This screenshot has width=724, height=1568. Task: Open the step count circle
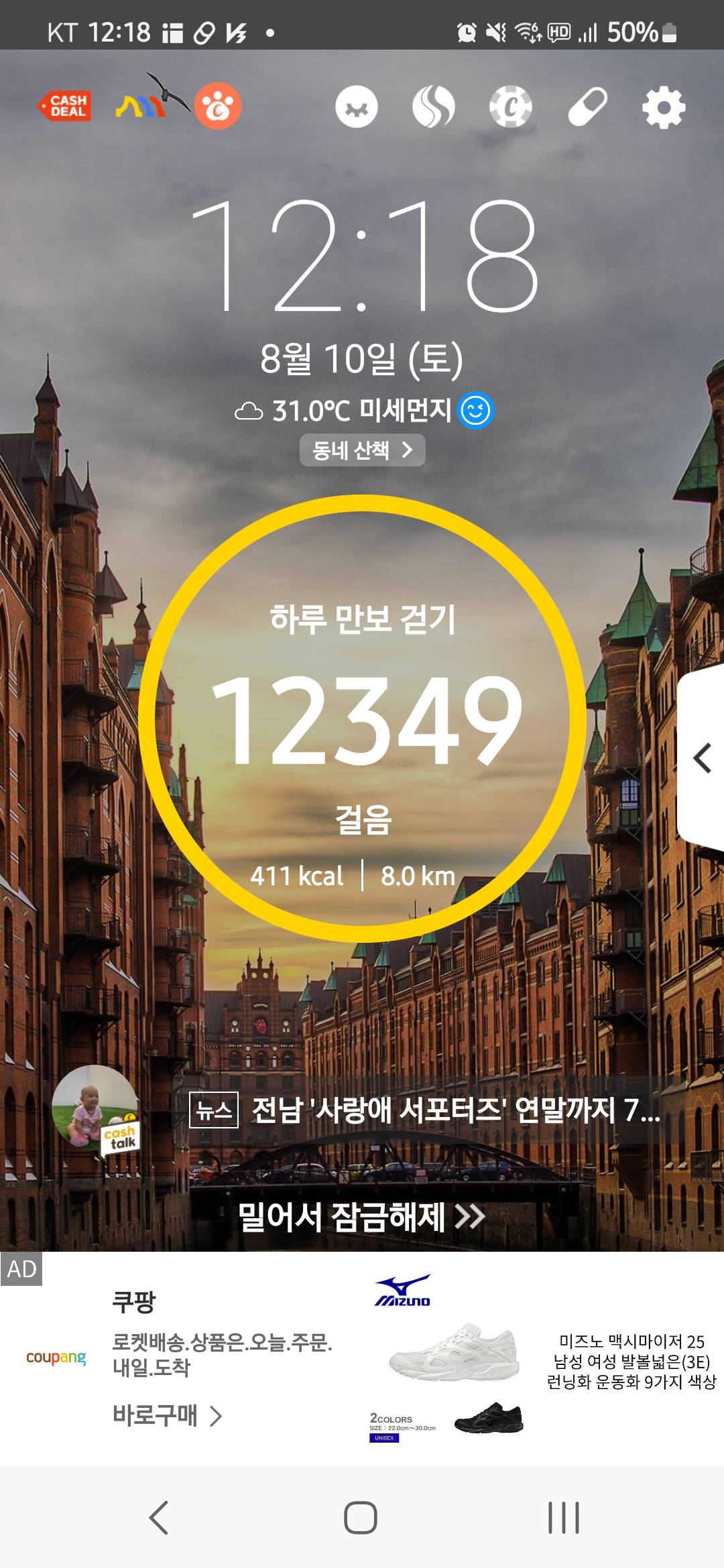[x=362, y=718]
